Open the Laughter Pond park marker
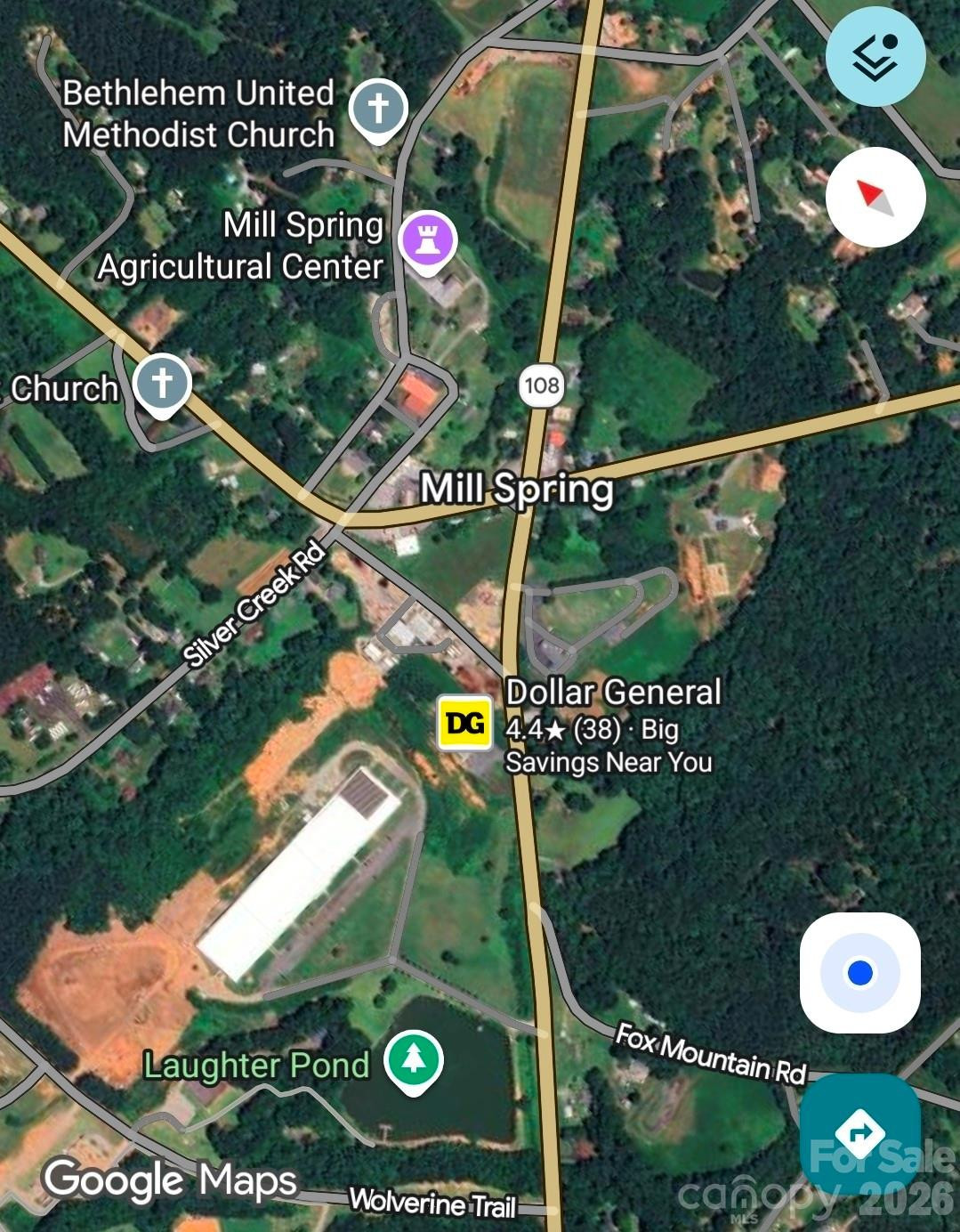This screenshot has width=960, height=1232. pyautogui.click(x=414, y=1060)
